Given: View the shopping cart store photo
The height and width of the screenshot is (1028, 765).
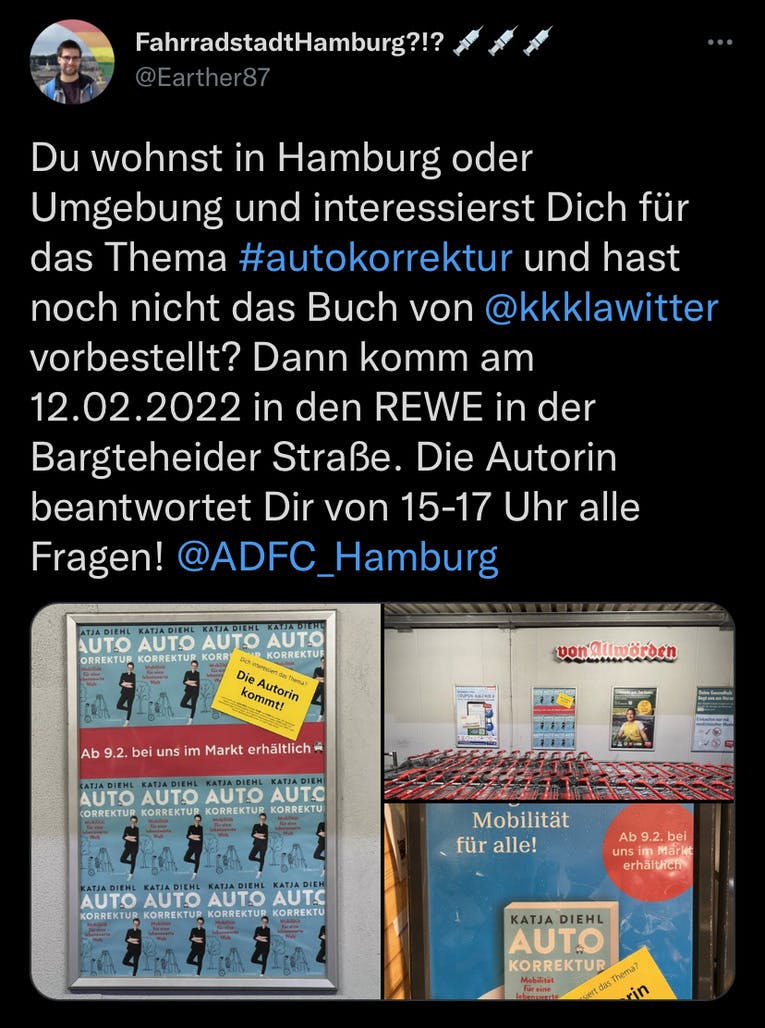Looking at the screenshot, I should click(559, 701).
